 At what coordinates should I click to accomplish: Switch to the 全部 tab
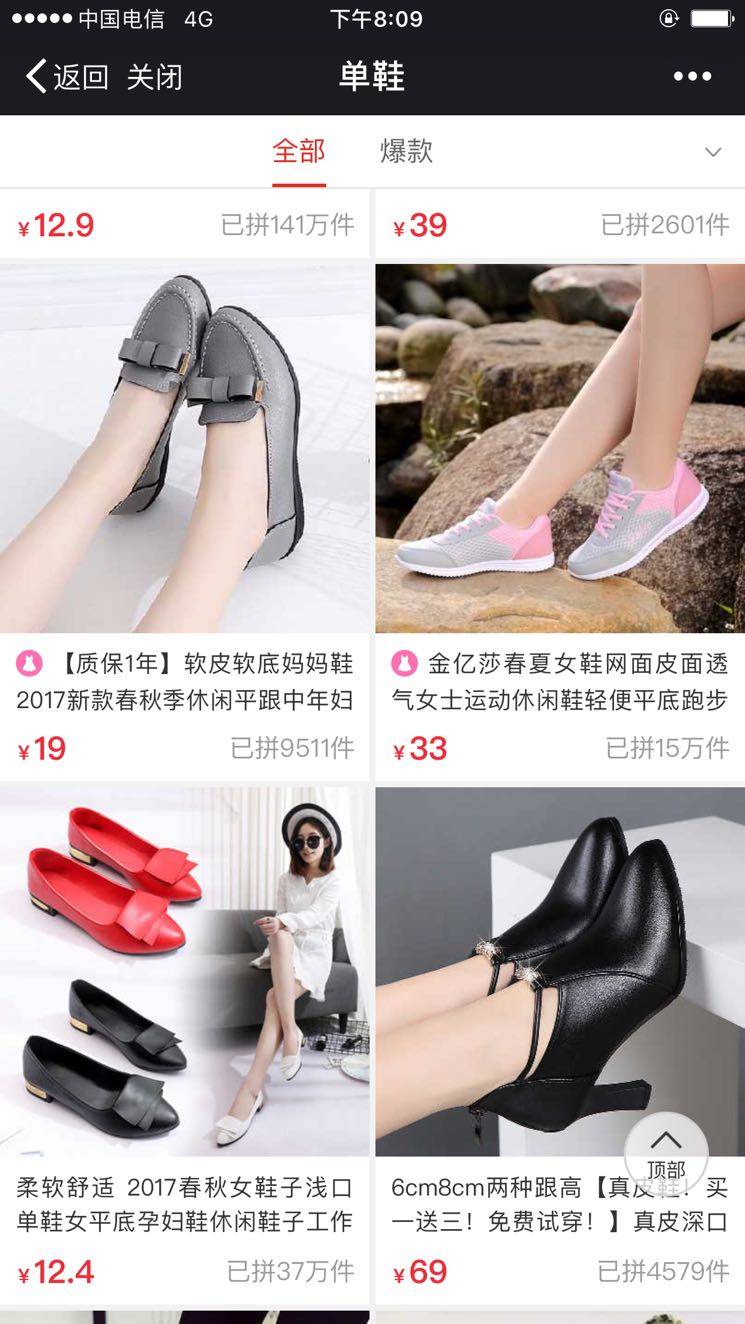point(298,152)
